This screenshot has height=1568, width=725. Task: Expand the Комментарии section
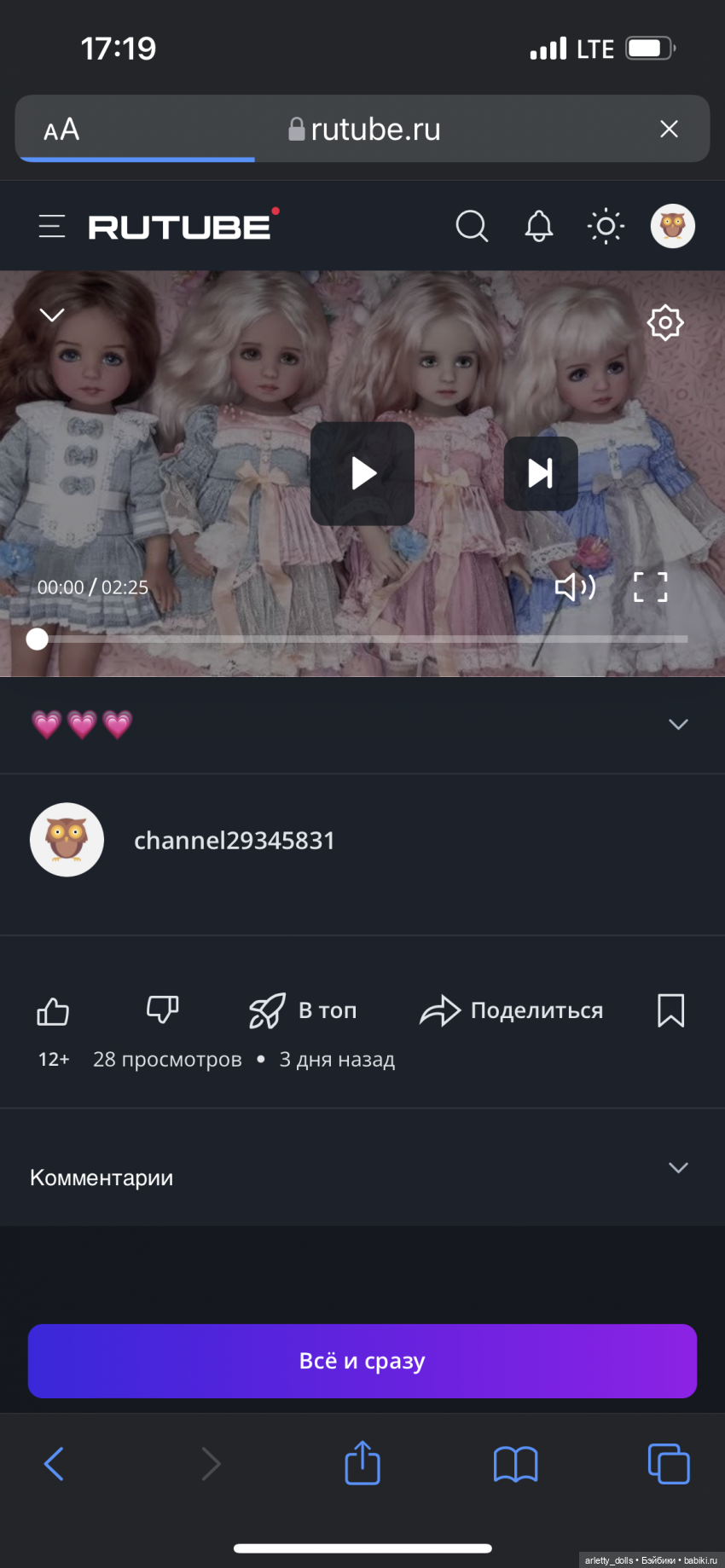point(678,1168)
